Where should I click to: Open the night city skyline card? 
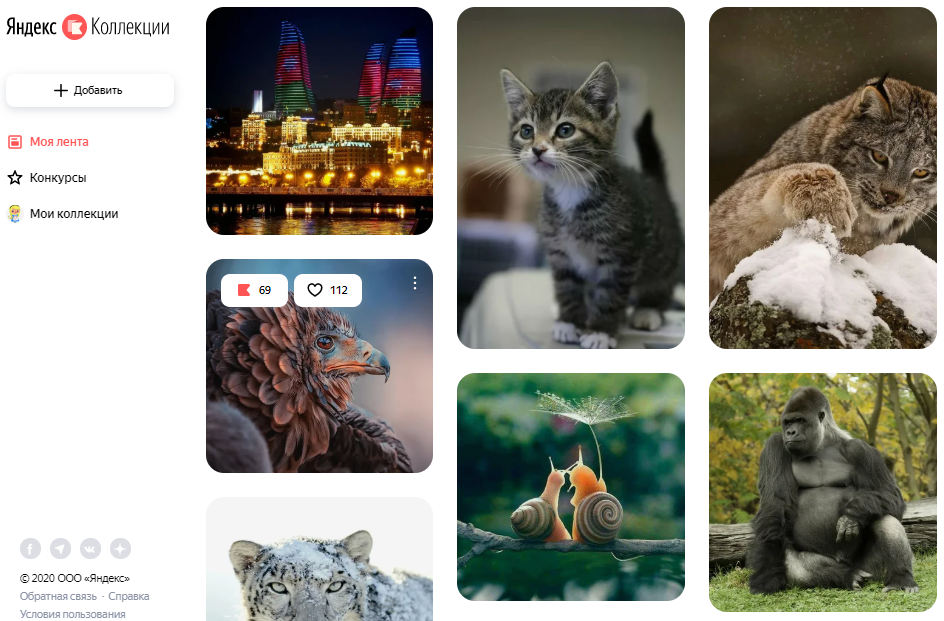click(319, 120)
